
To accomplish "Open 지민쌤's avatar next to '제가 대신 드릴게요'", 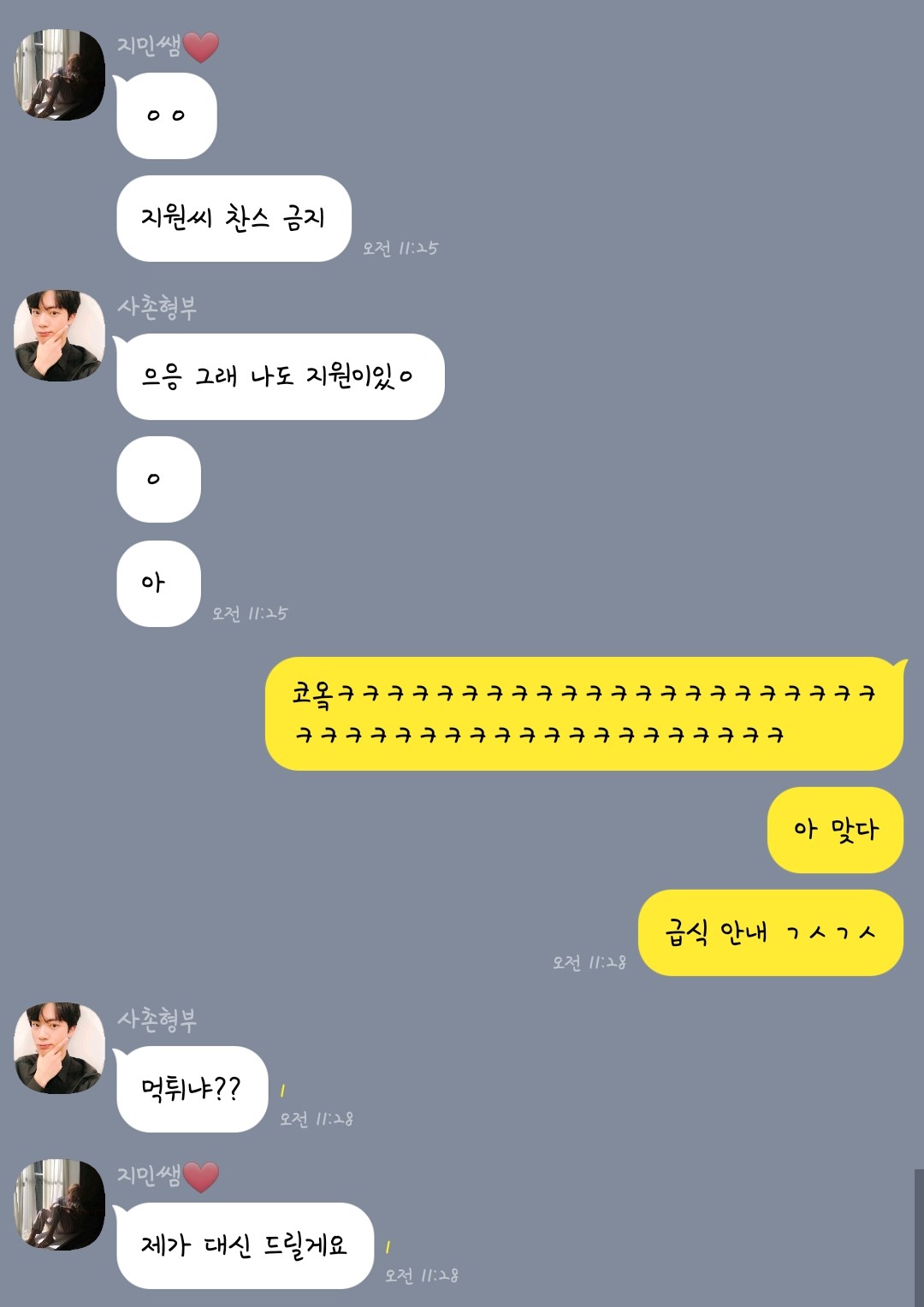I will pyautogui.click(x=60, y=1204).
